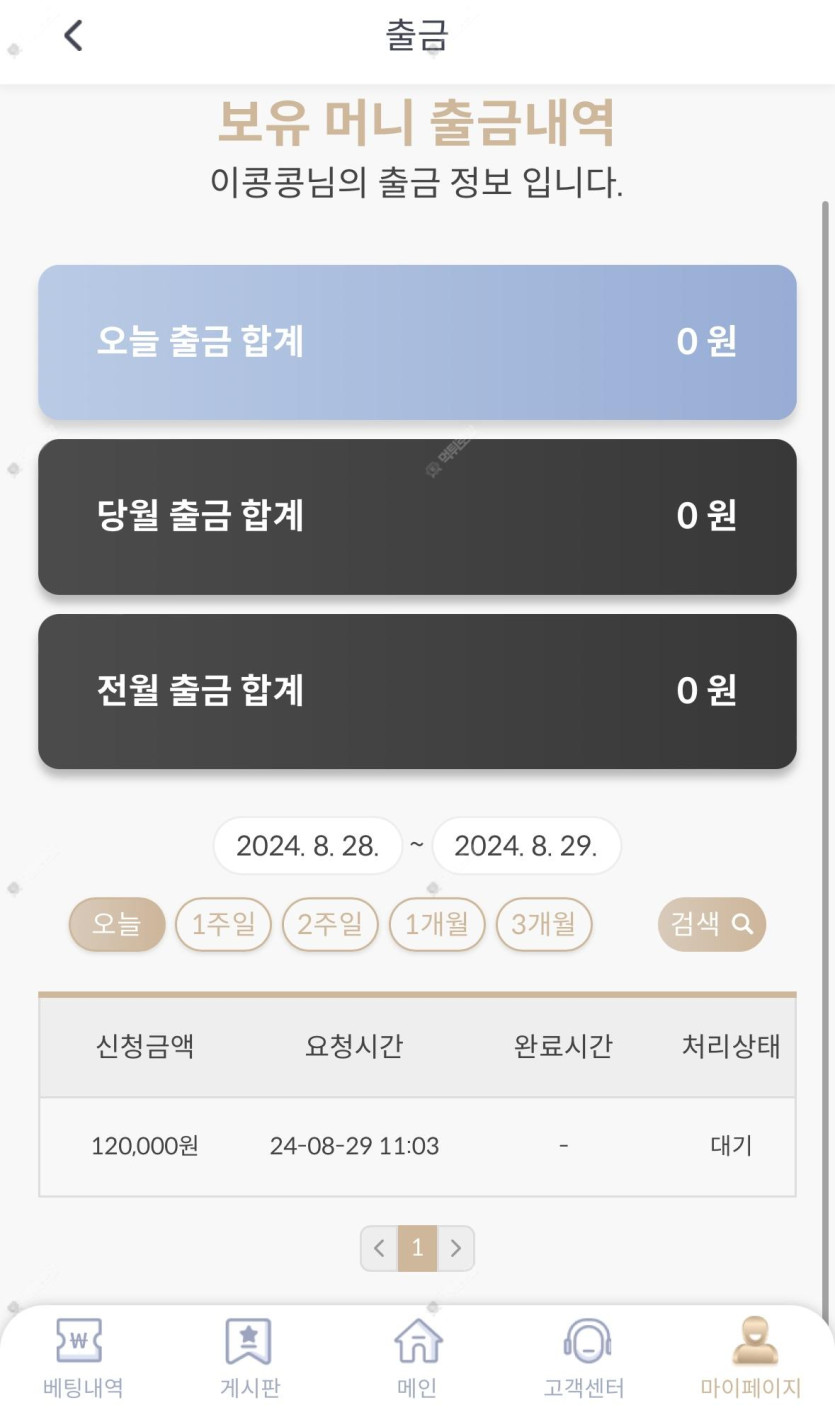The image size is (835, 1410).
Task: Go to the next page of results
Action: [x=456, y=1248]
